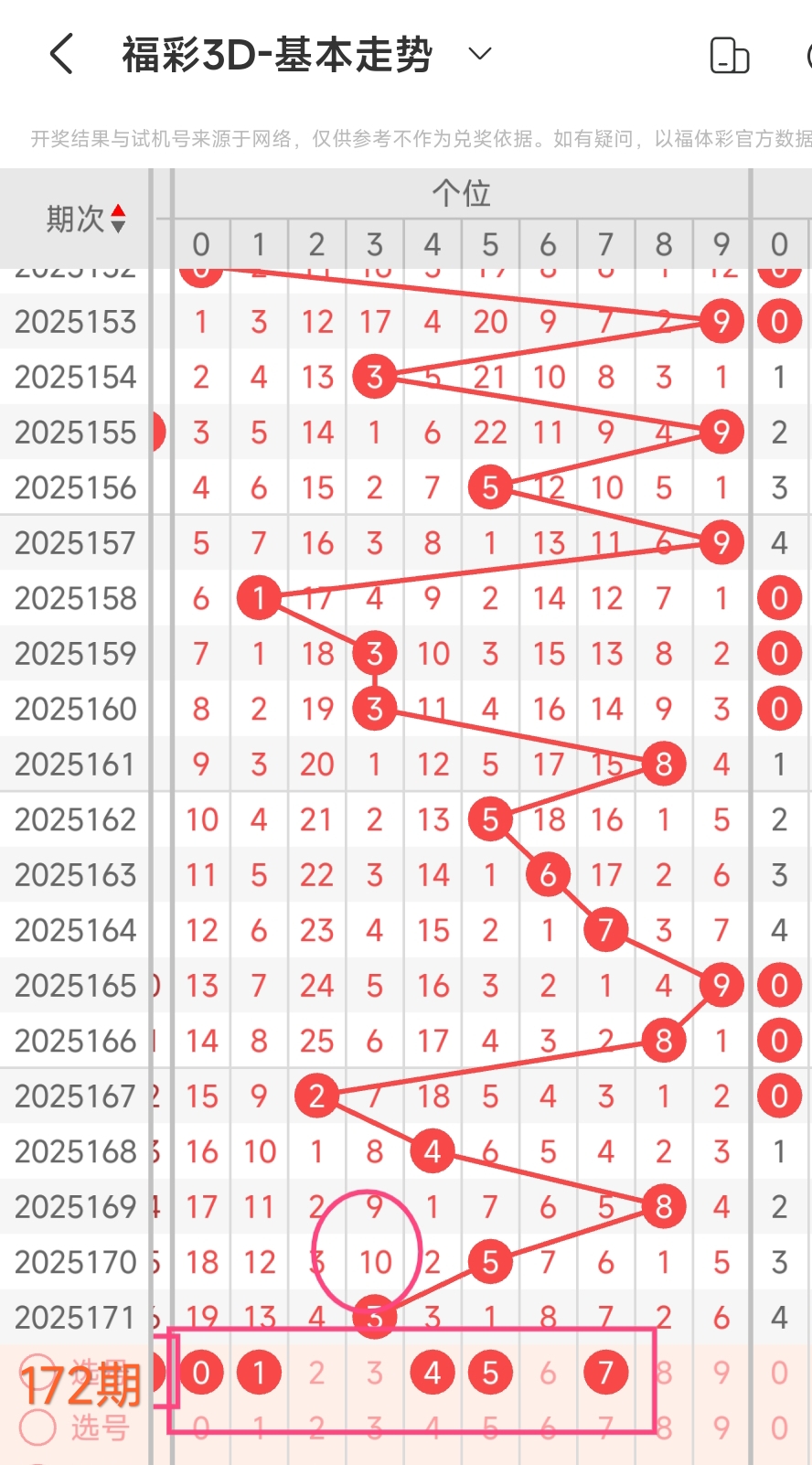Deselect the highlighted number 7 in the 选号 row

pos(605,1373)
